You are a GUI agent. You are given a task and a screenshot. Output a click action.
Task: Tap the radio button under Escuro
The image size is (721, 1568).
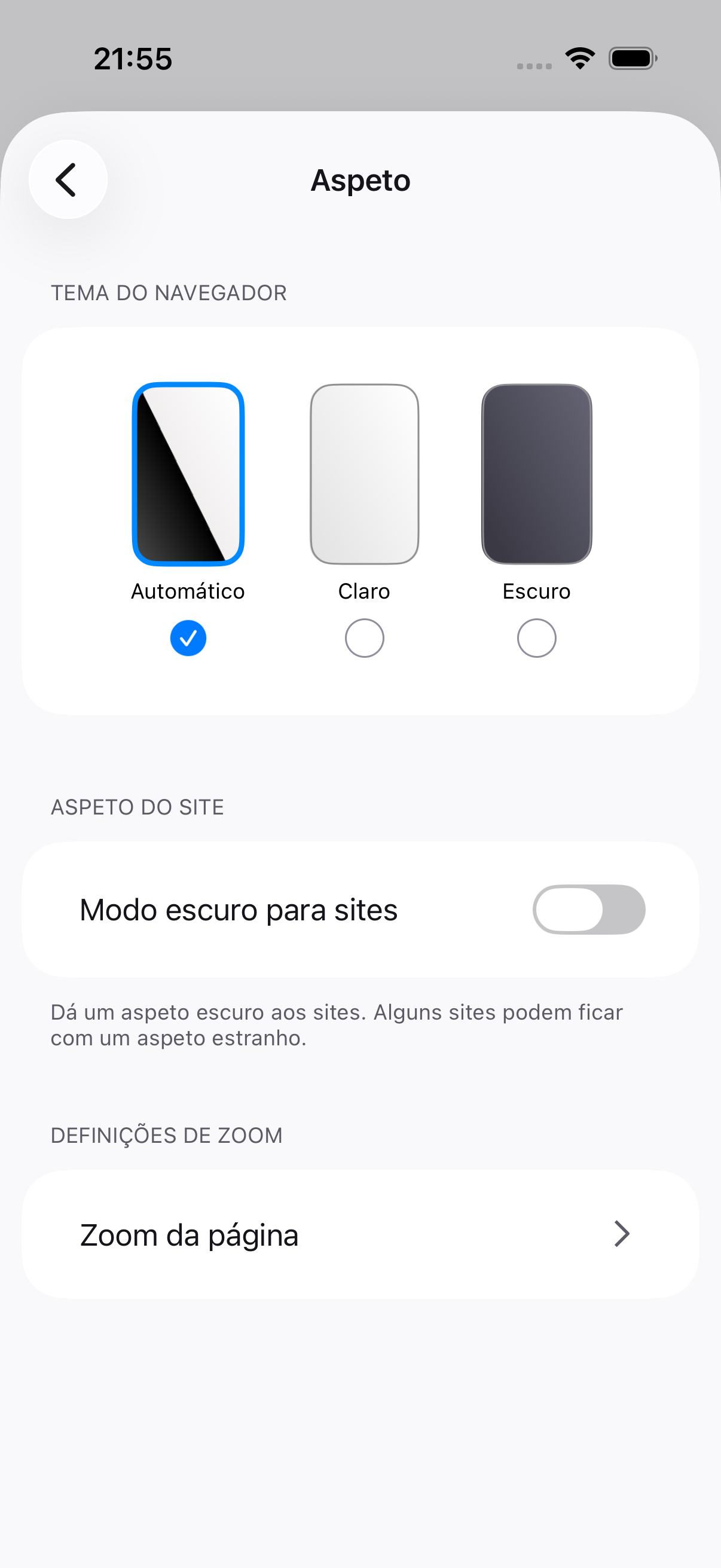click(x=537, y=638)
